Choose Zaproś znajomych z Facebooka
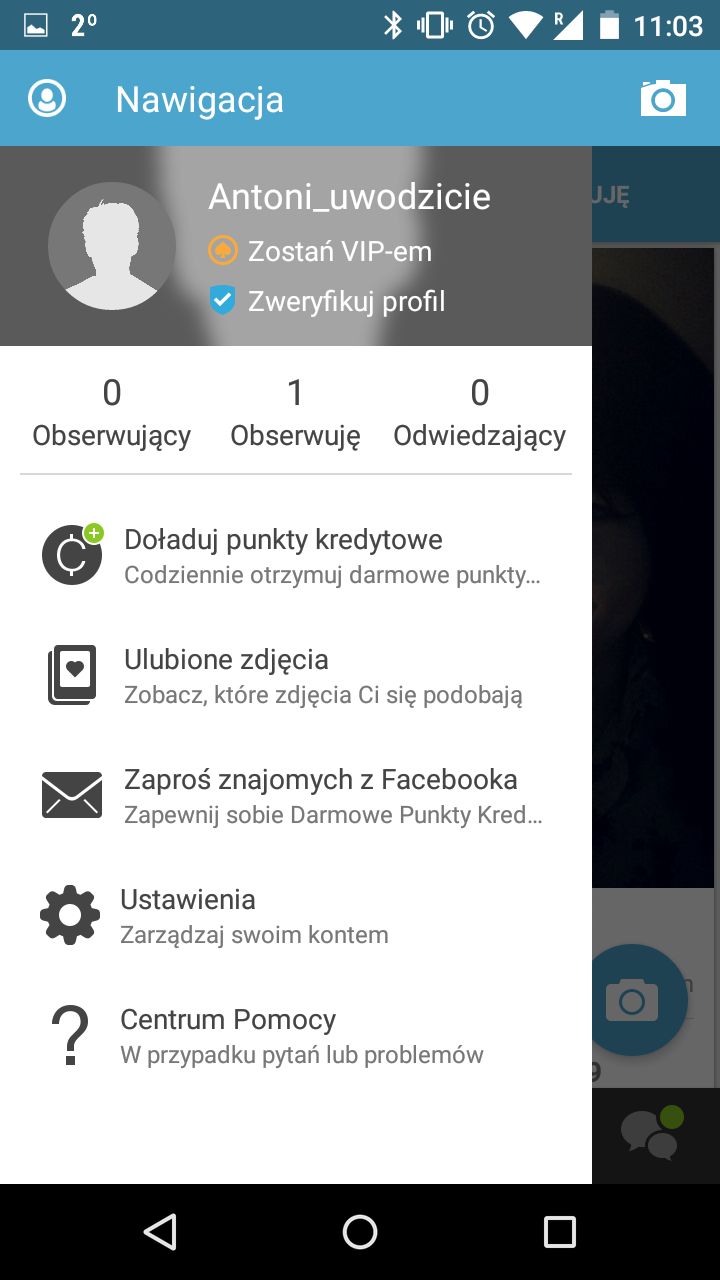 coord(296,796)
